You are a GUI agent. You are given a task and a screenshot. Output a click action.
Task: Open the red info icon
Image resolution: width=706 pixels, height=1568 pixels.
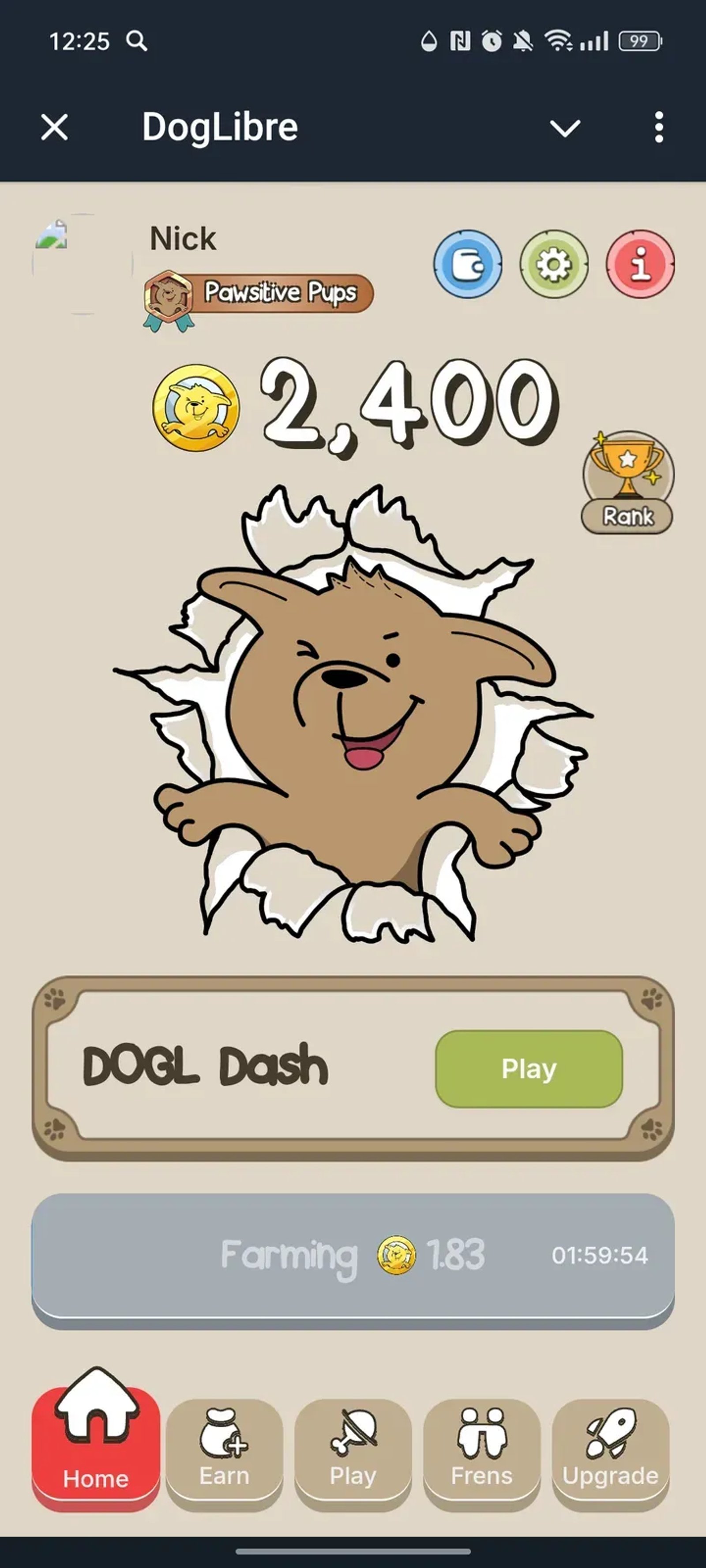640,264
